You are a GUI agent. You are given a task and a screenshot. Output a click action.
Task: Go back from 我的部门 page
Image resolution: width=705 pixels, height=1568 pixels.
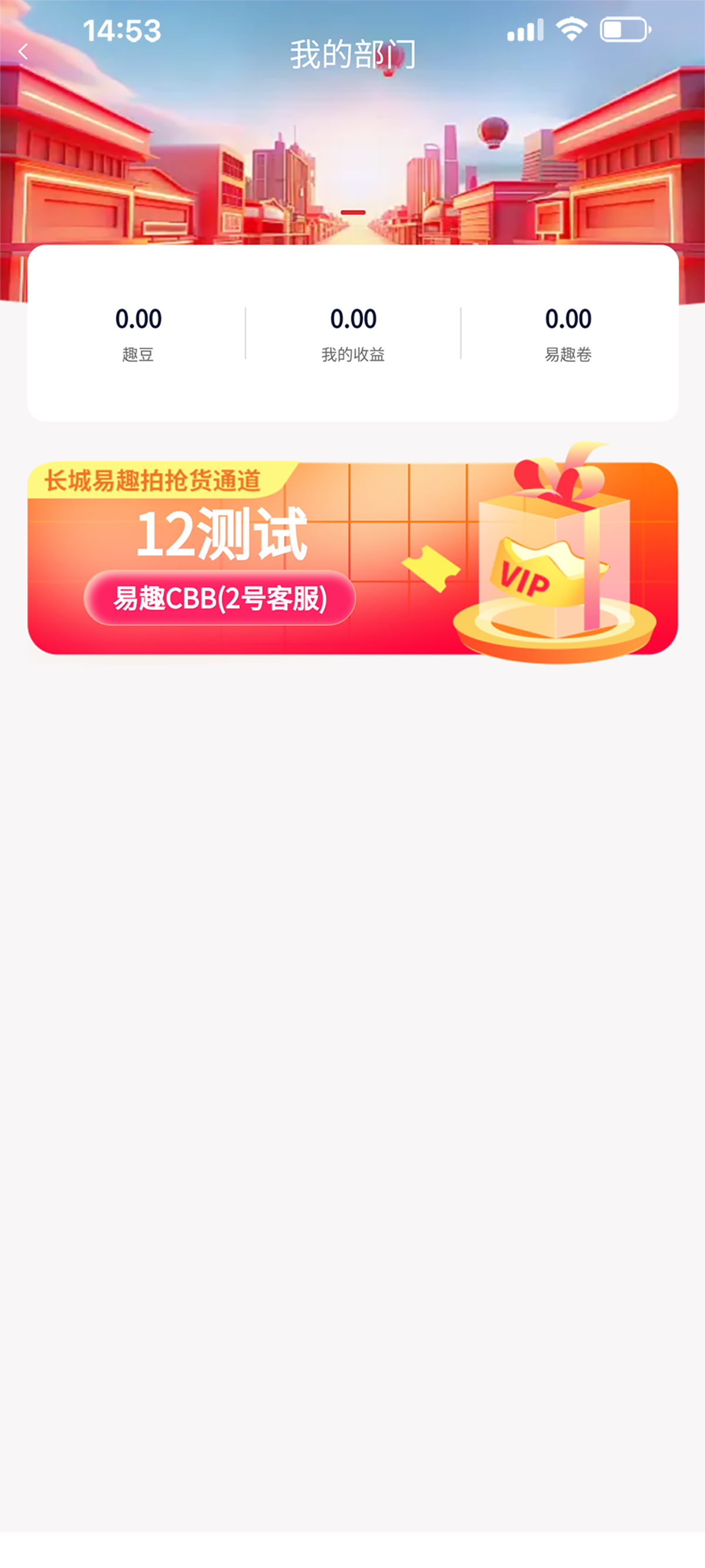(23, 52)
